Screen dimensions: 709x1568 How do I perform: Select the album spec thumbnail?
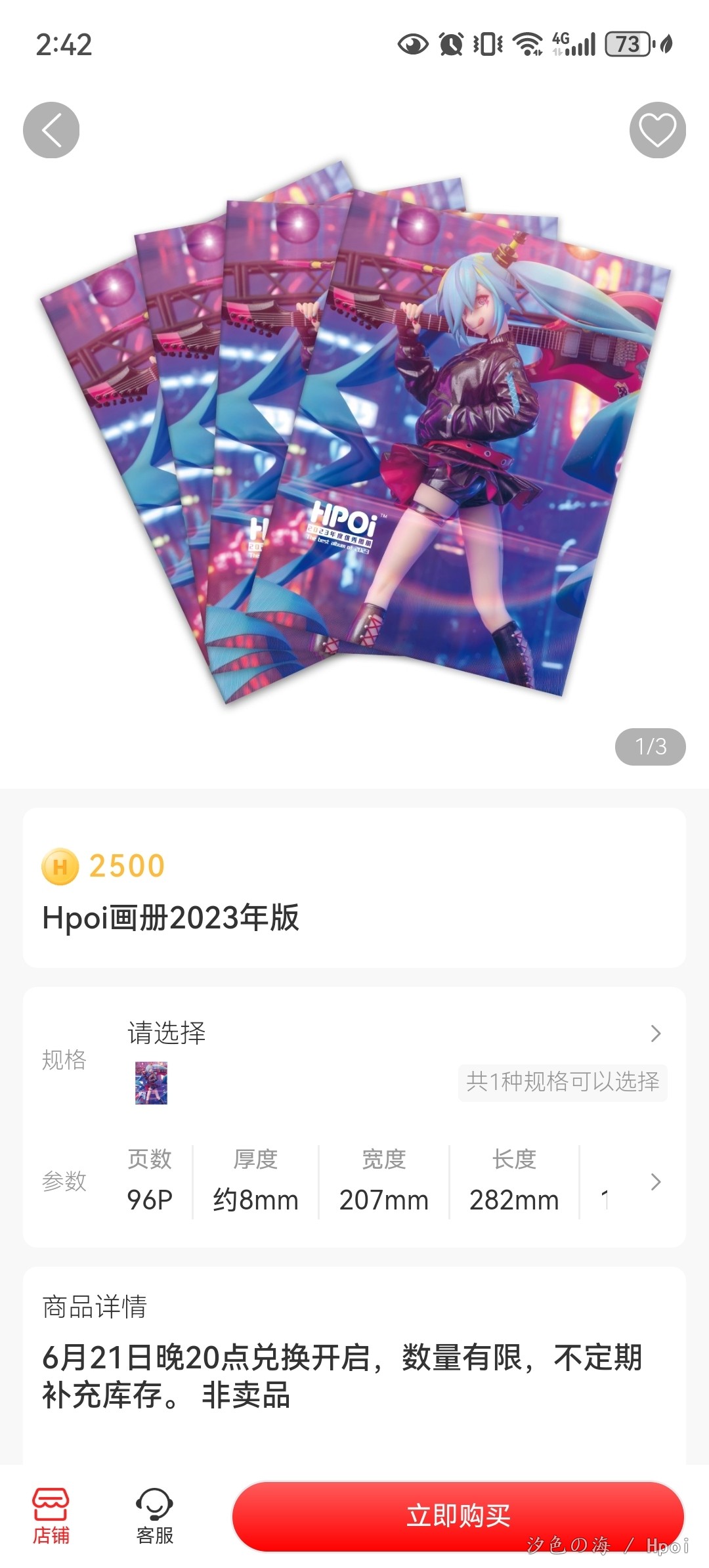151,1083
